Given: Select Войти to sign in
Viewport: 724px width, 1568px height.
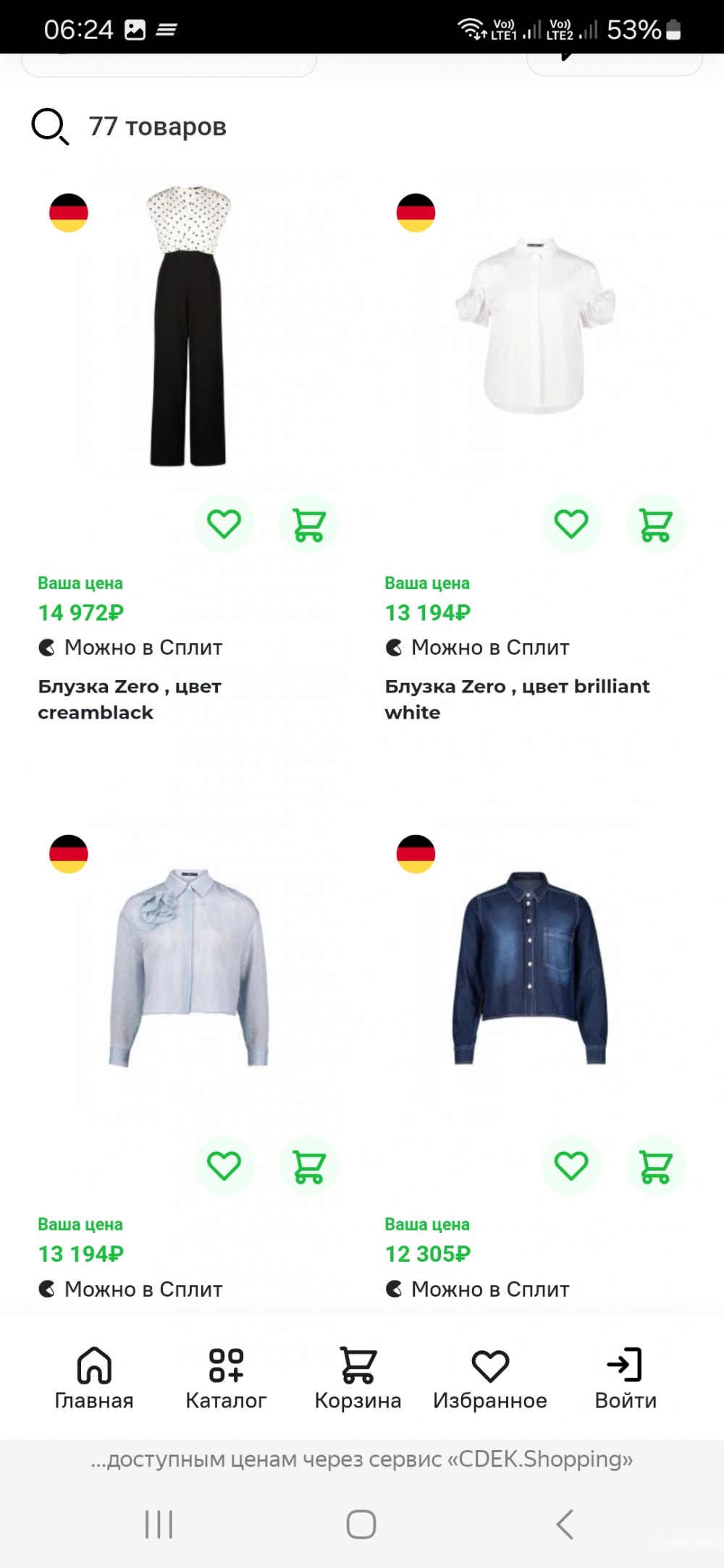Looking at the screenshot, I should [625, 1379].
